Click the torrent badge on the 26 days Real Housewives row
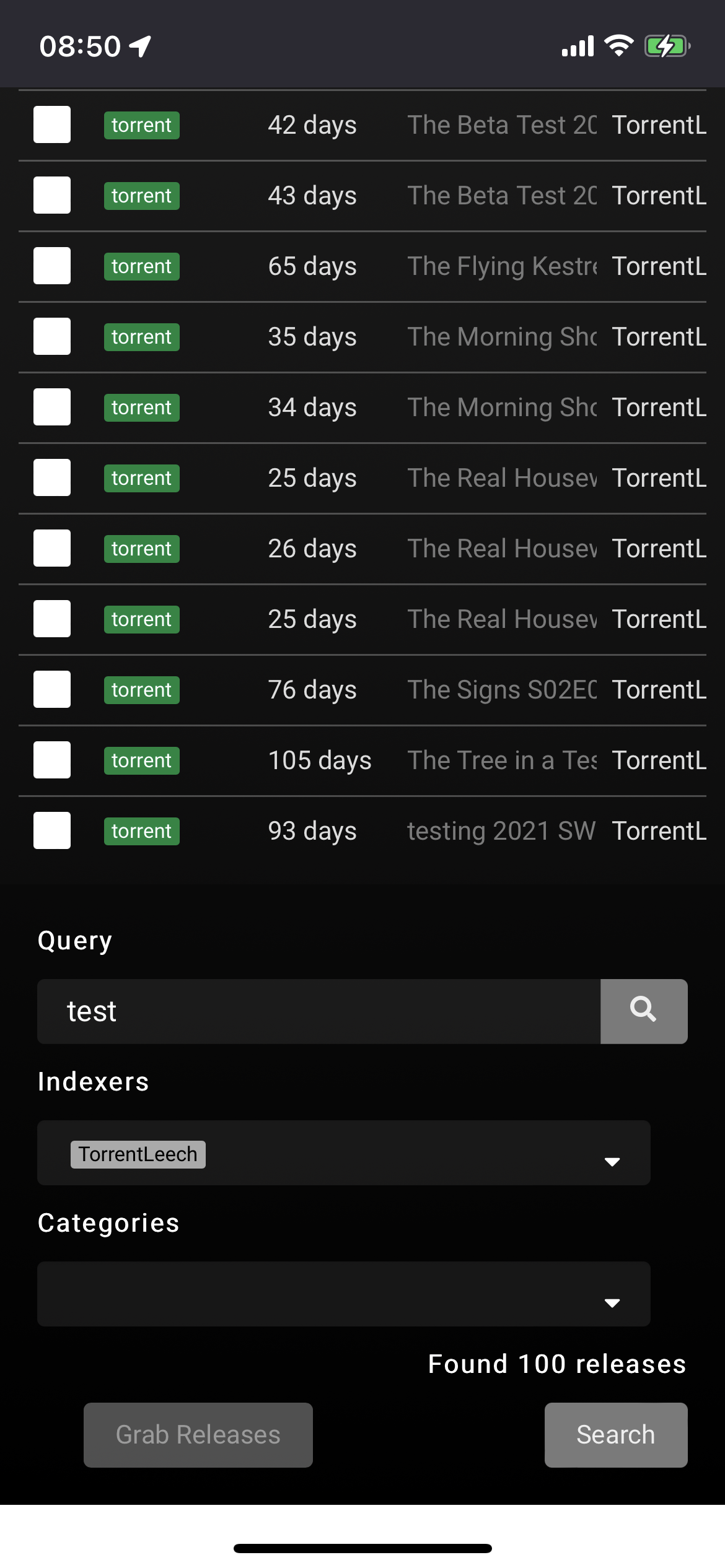This screenshot has height=1568, width=725. pyautogui.click(x=141, y=548)
